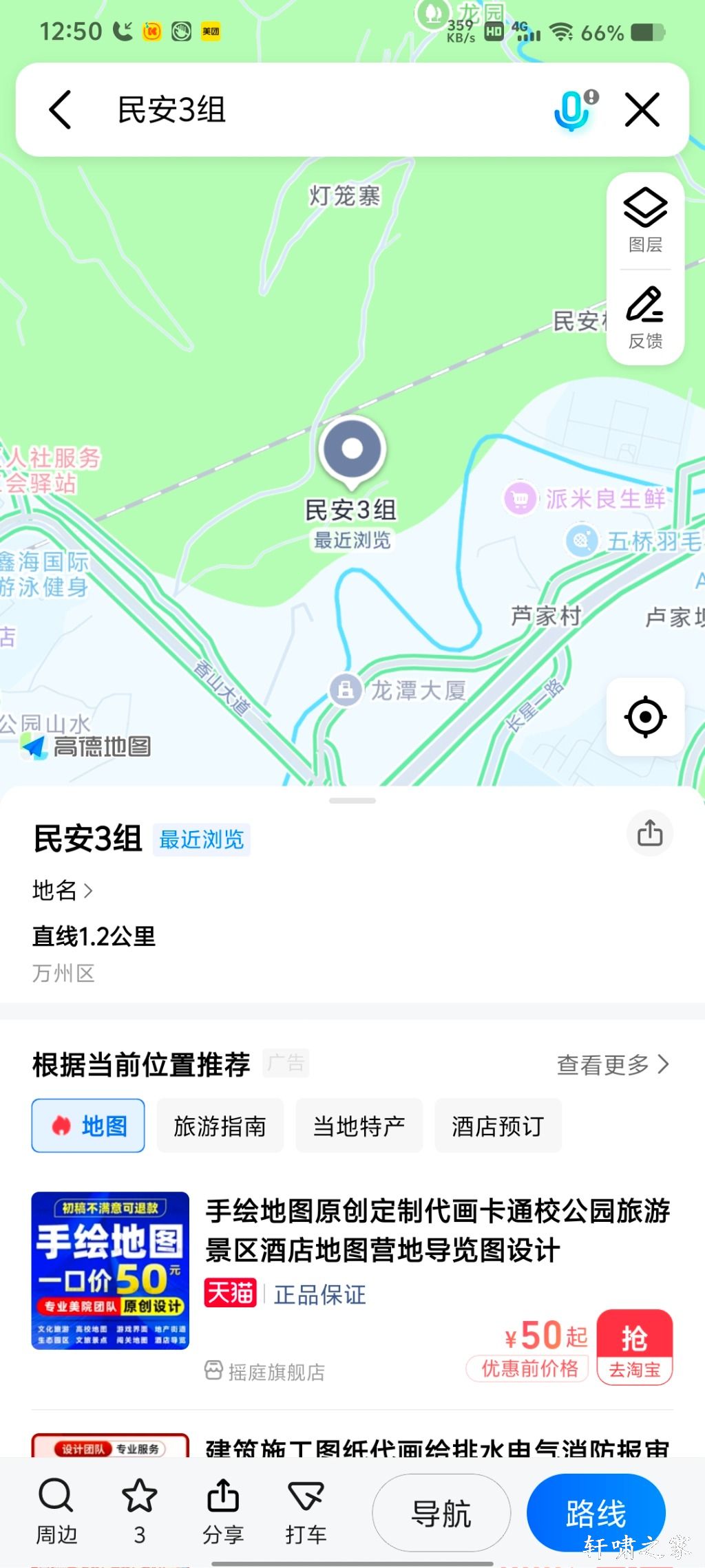
Task: Tap 抢 去淘宝 button
Action: (634, 1346)
